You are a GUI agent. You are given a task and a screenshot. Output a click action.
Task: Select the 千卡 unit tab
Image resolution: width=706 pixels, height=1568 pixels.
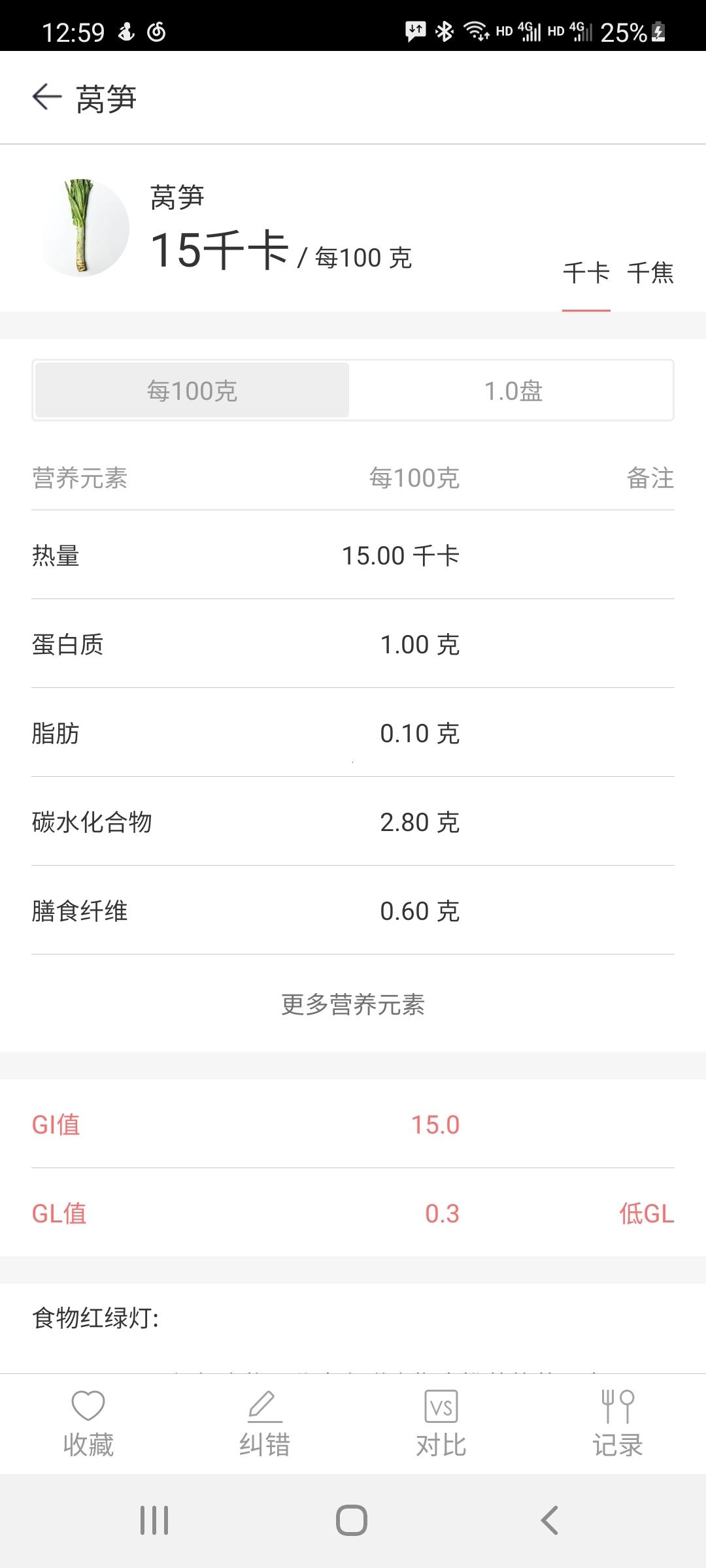[x=586, y=273]
